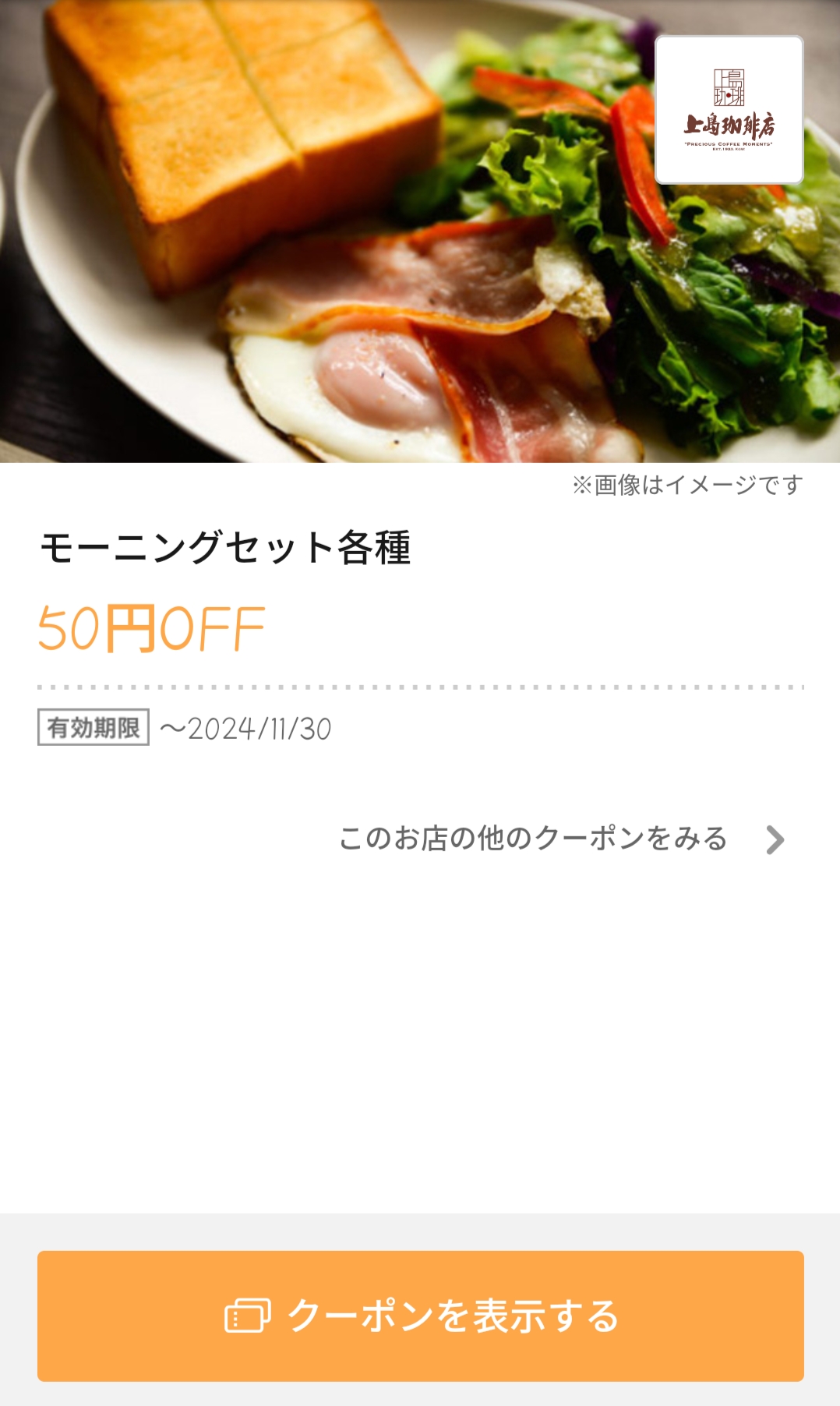Open このお店の他のクーポンをみる link
Screen dimensions: 840x1406
[x=561, y=839]
